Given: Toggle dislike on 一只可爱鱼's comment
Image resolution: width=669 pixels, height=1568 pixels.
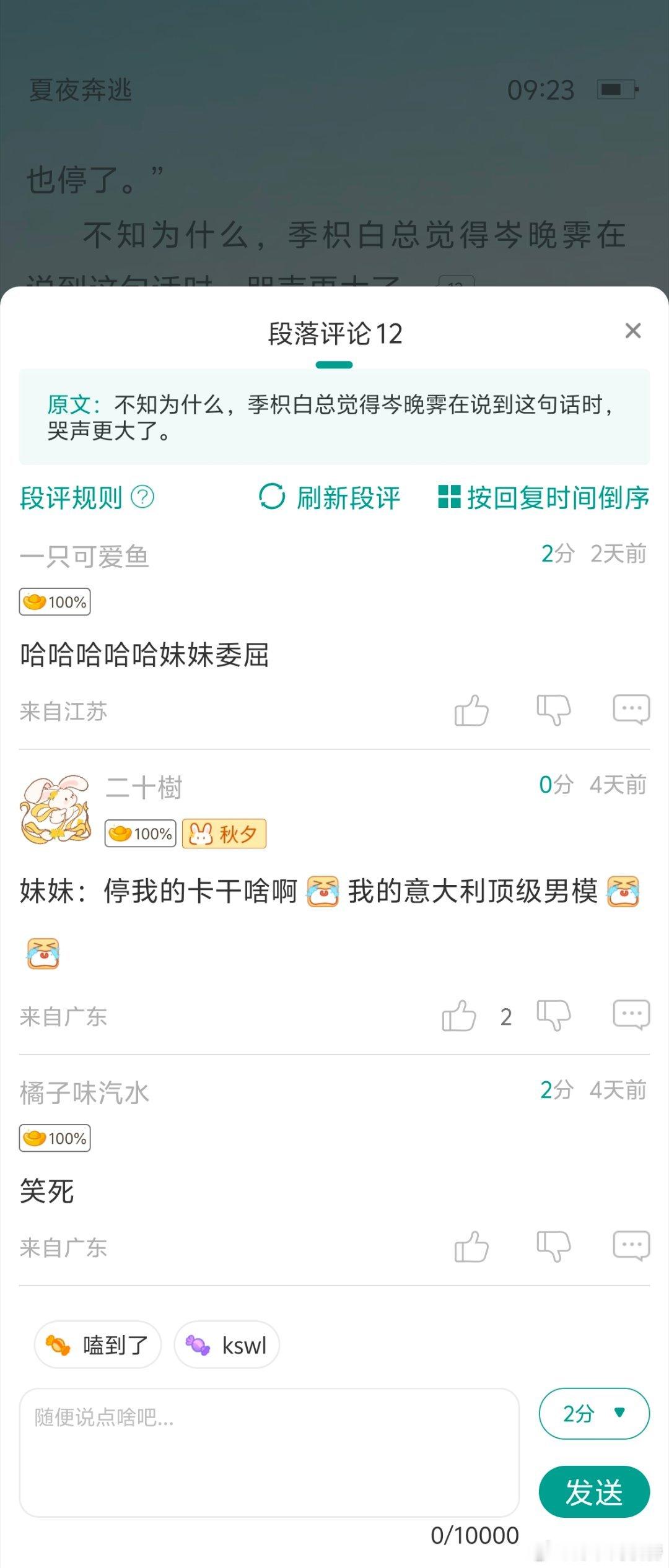Looking at the screenshot, I should pos(553,710).
